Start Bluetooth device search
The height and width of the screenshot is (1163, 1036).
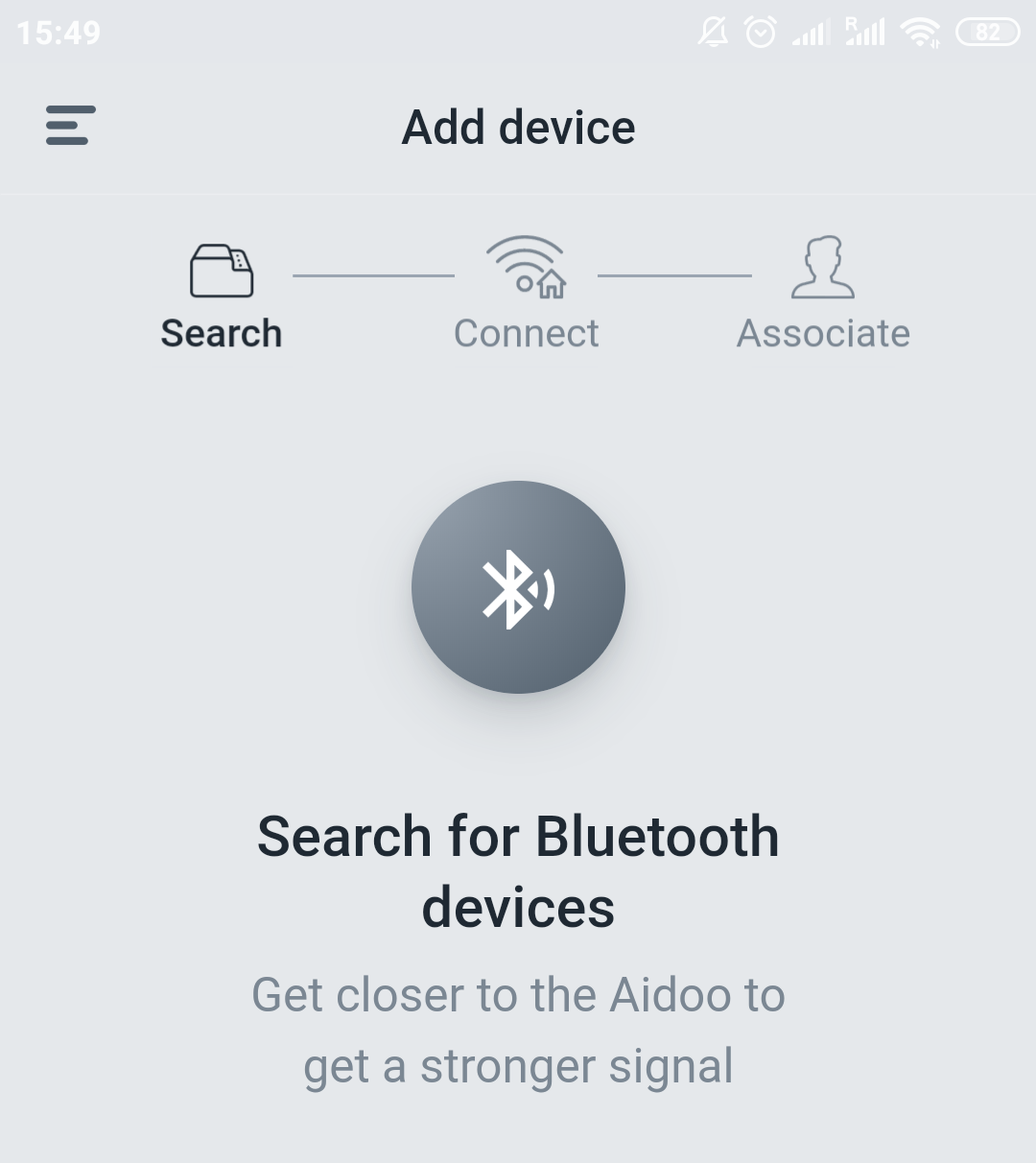pyautogui.click(x=518, y=587)
